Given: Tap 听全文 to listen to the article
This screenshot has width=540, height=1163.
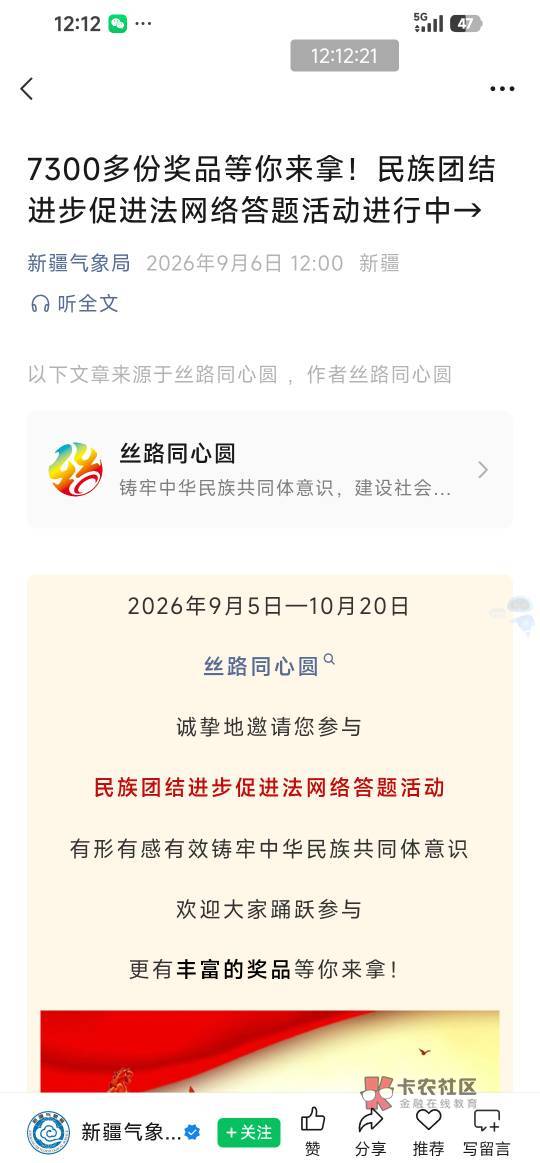Looking at the screenshot, I should 74,303.
